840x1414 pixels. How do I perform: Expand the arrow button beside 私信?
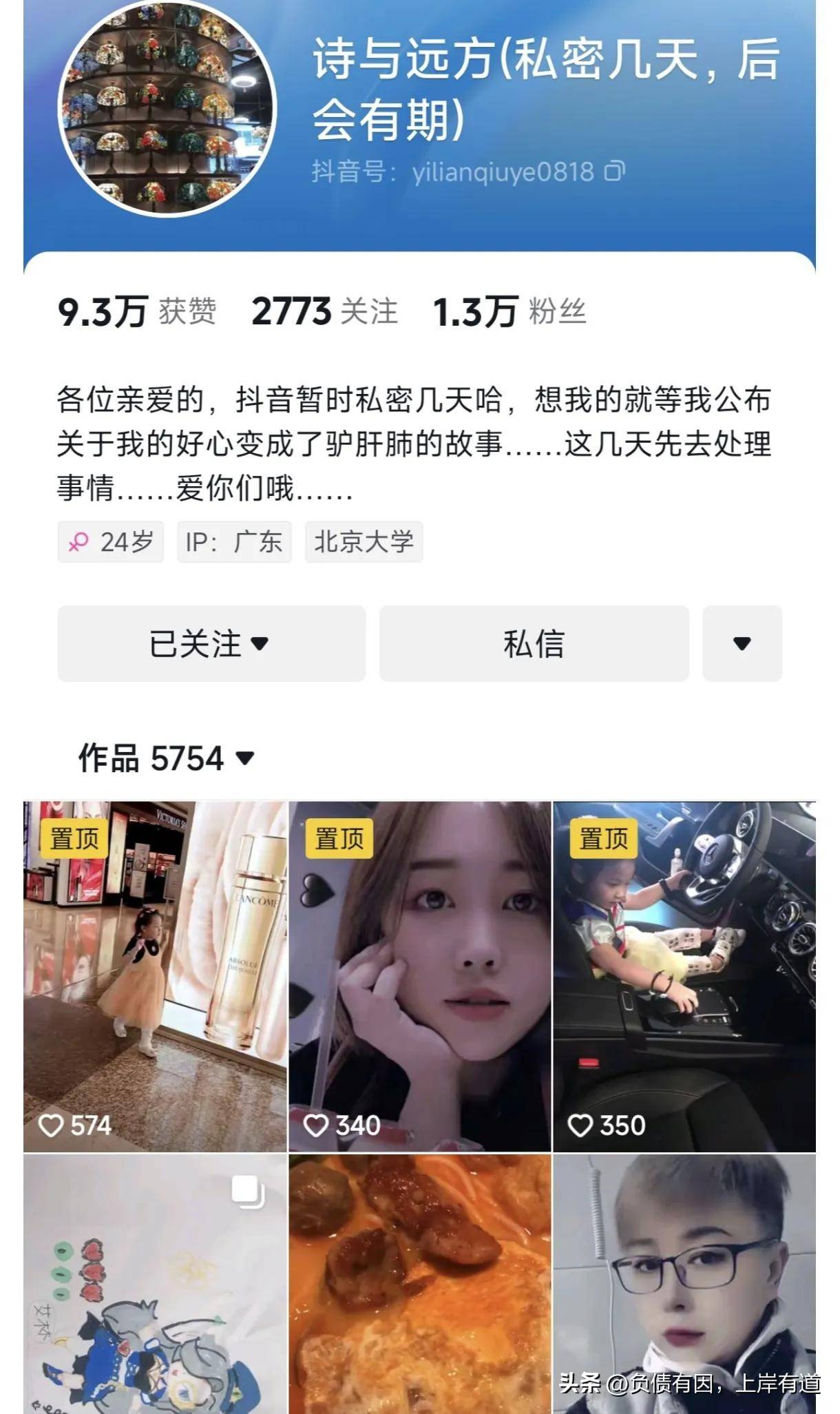[742, 643]
